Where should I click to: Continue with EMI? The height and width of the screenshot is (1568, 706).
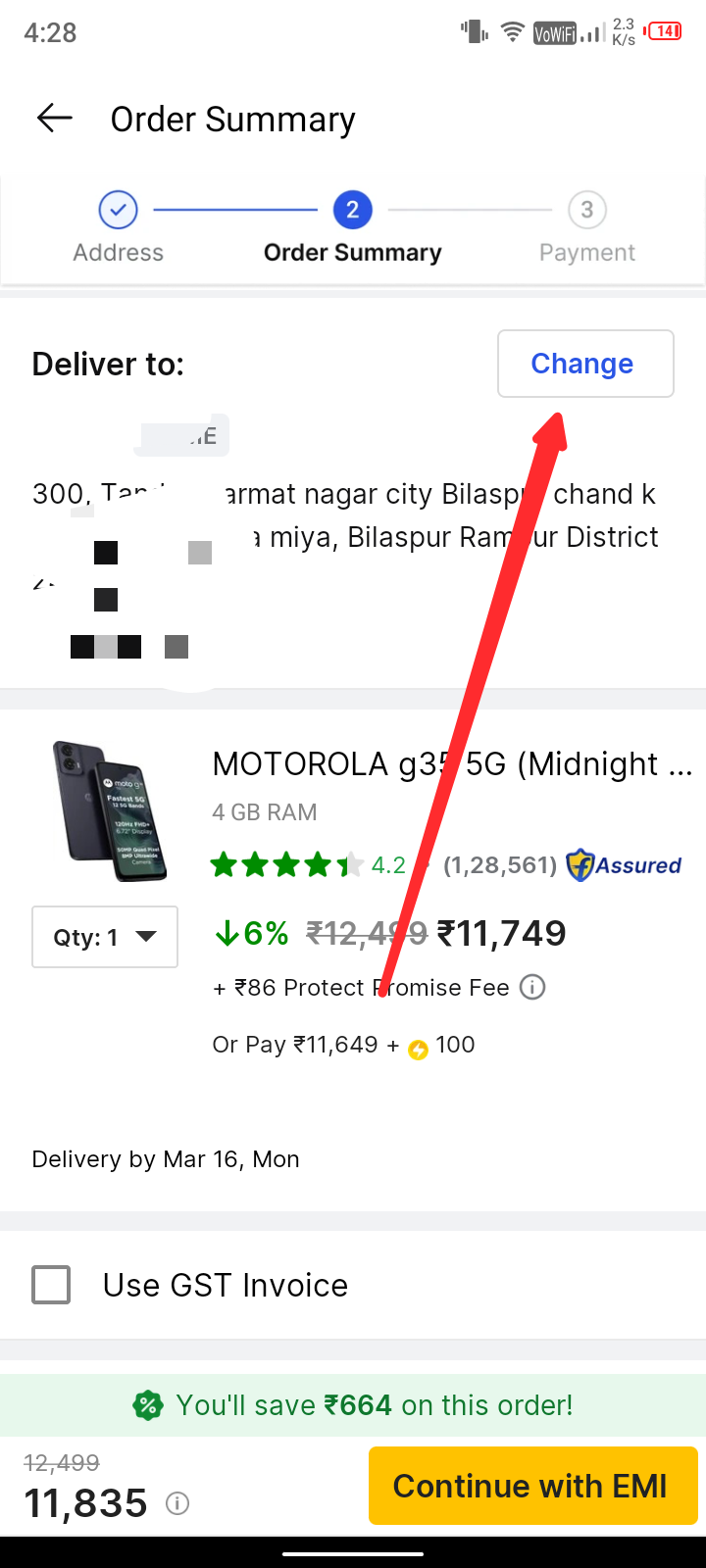click(x=532, y=1486)
